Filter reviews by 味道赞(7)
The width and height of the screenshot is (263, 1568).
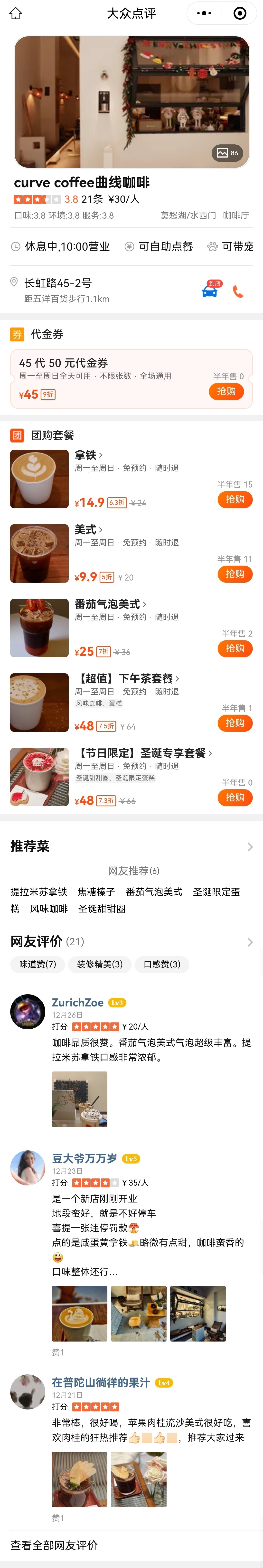(x=38, y=964)
